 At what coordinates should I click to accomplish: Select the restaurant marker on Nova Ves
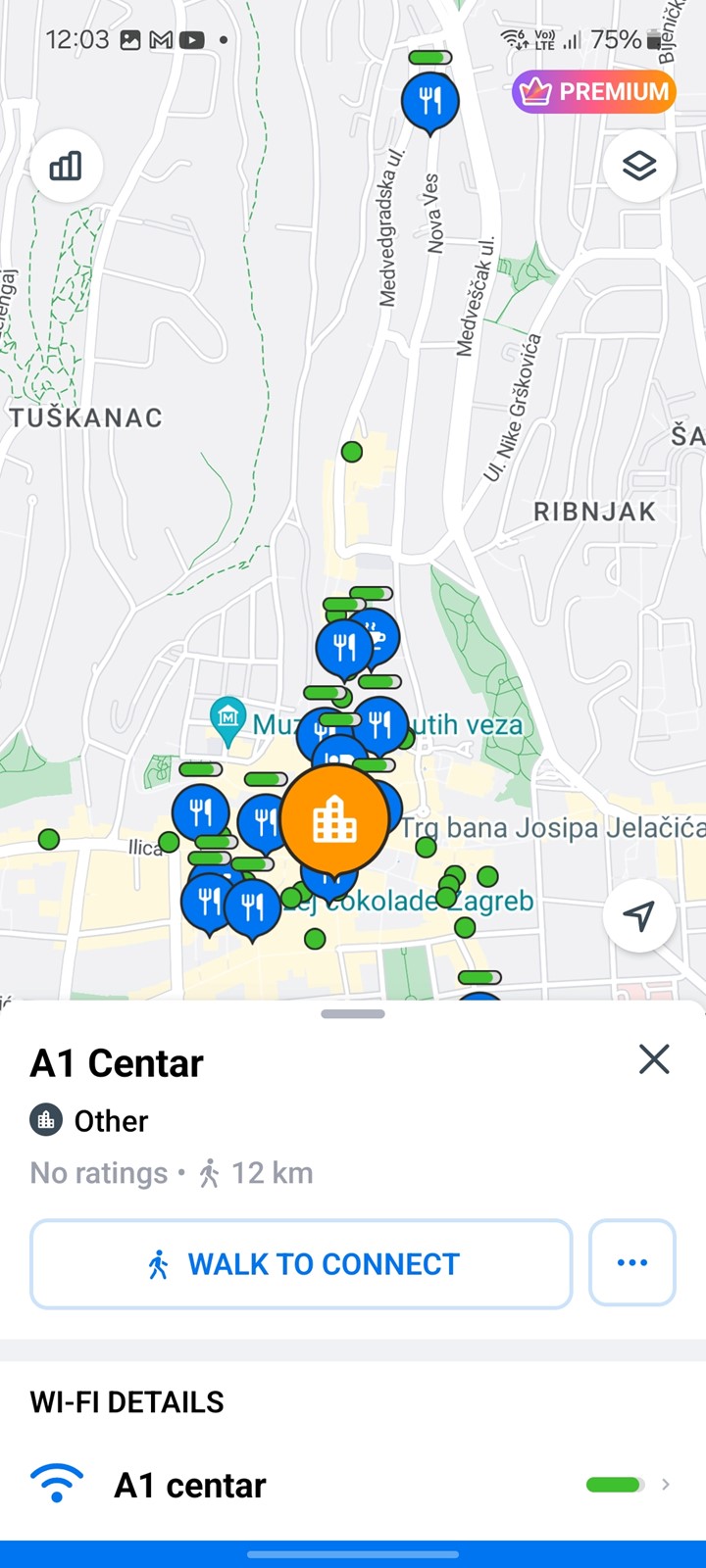(430, 101)
